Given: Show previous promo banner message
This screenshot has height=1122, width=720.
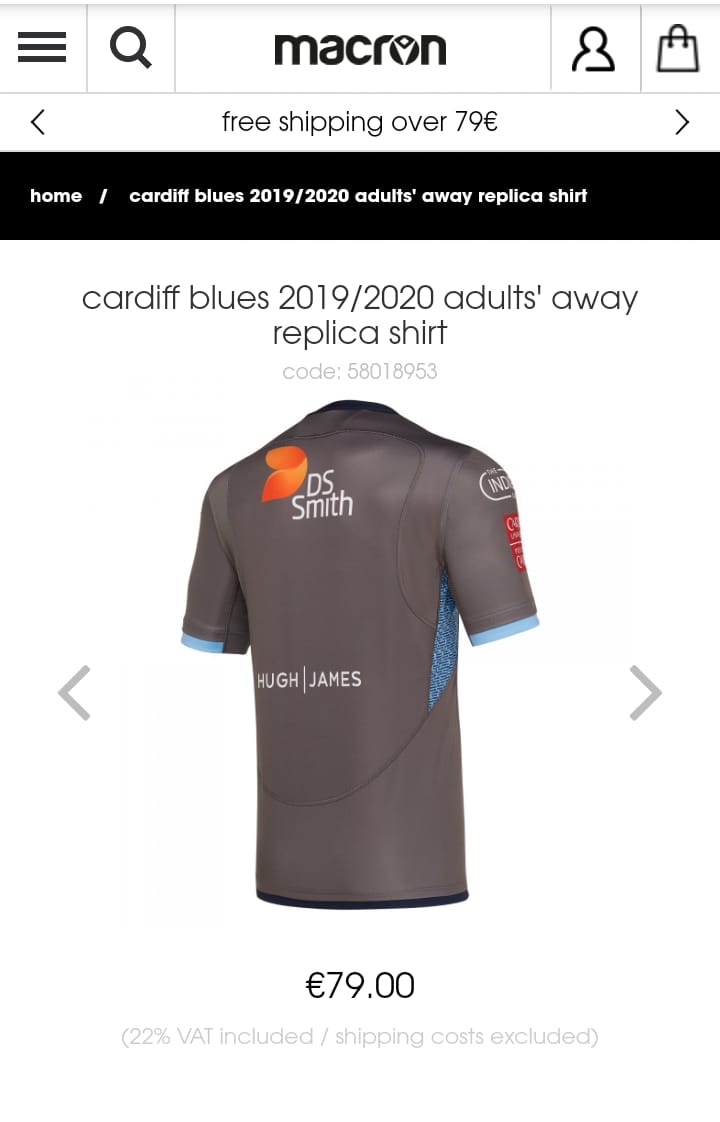Looking at the screenshot, I should click(x=38, y=122).
